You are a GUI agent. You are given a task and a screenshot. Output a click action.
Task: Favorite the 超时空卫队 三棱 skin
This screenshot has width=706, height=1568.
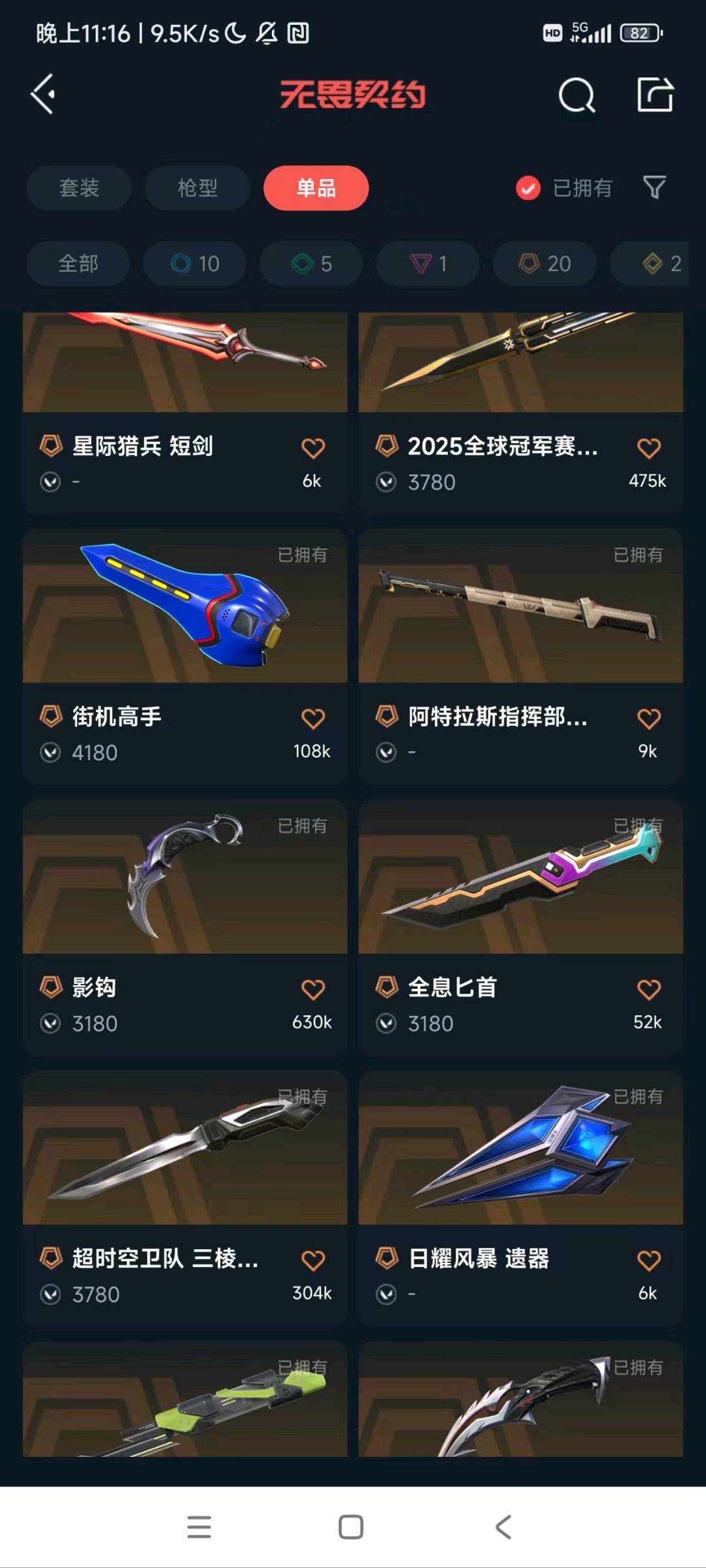312,1260
